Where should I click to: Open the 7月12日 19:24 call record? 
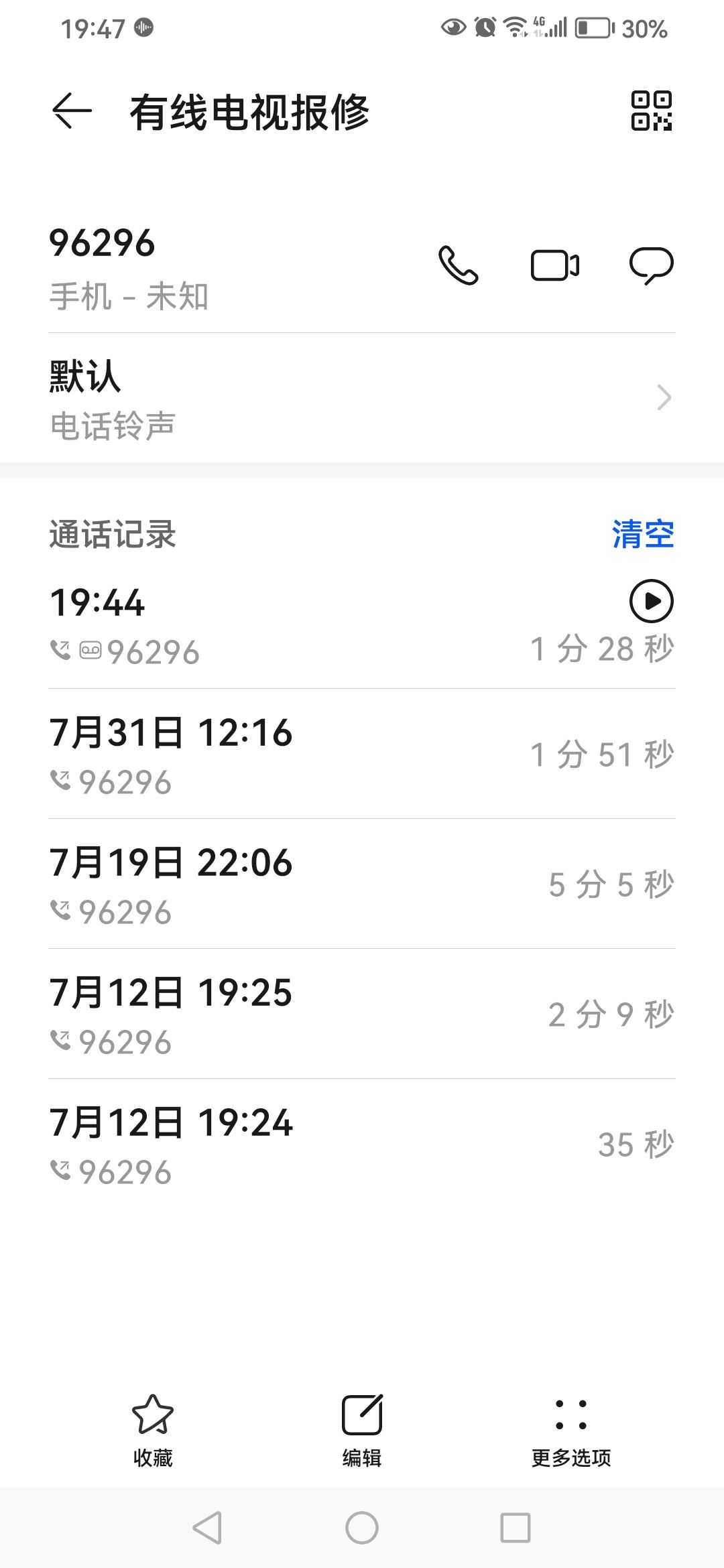click(362, 1145)
